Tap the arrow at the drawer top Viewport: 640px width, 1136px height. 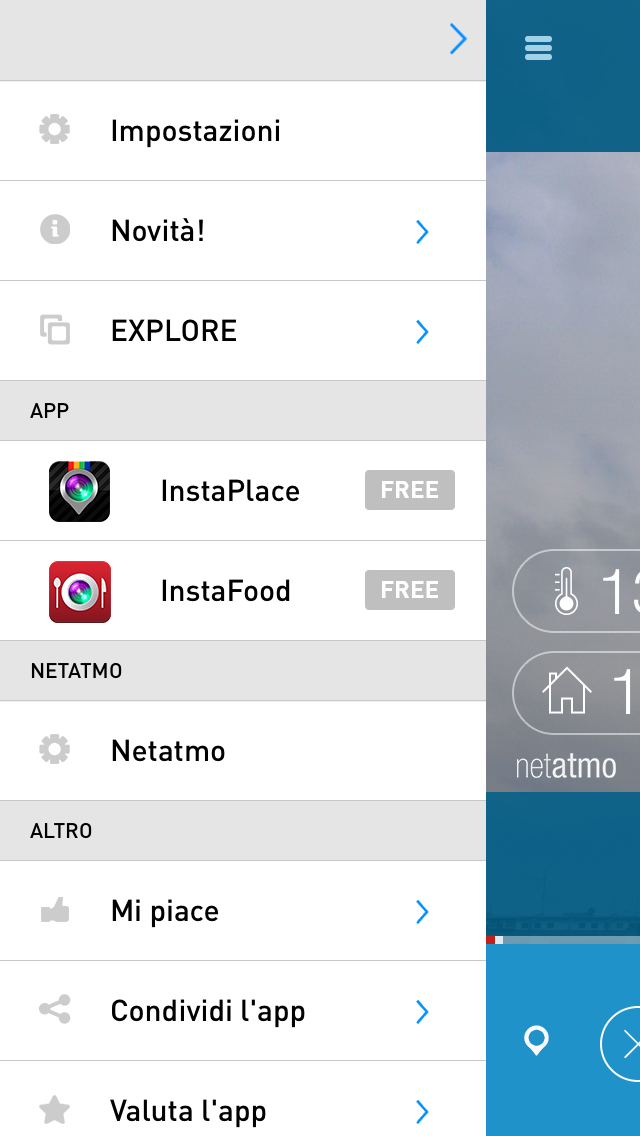tap(458, 39)
